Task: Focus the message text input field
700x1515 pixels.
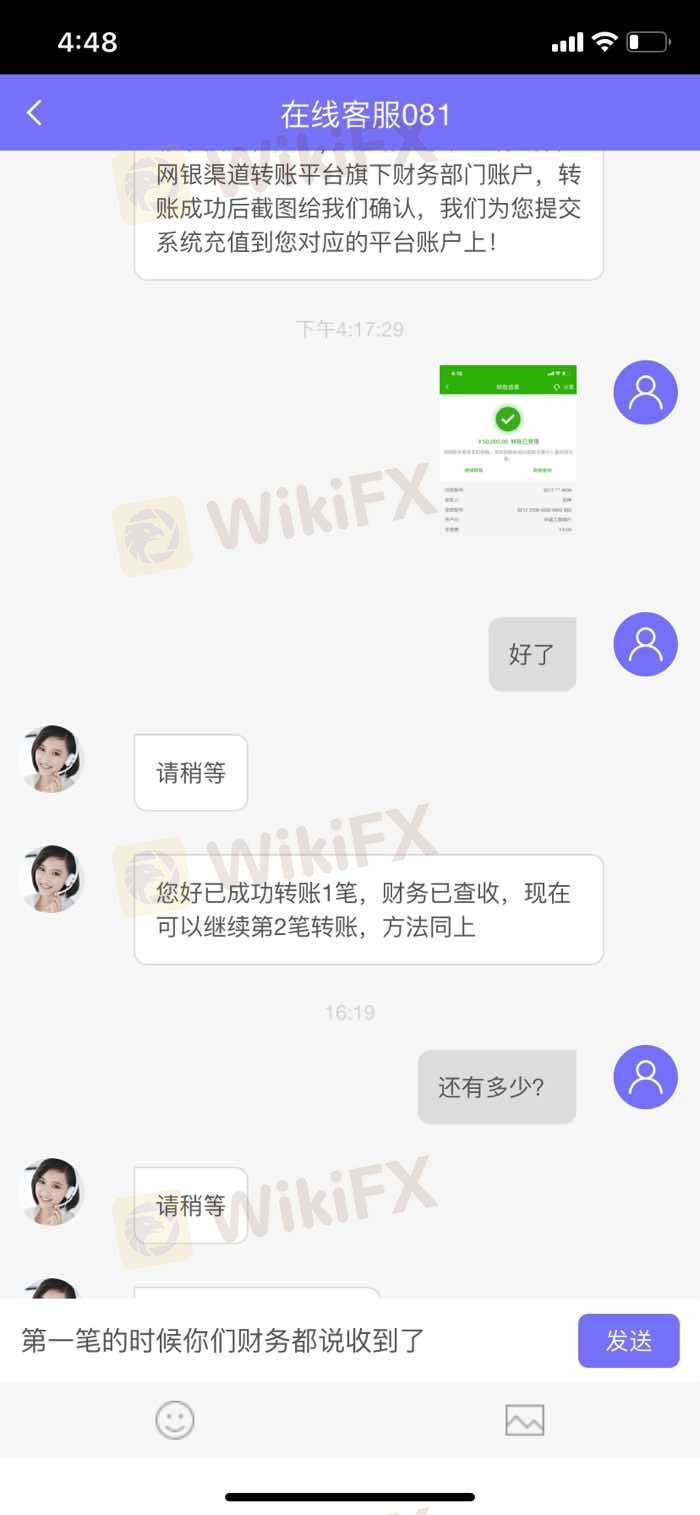Action: coord(290,1340)
